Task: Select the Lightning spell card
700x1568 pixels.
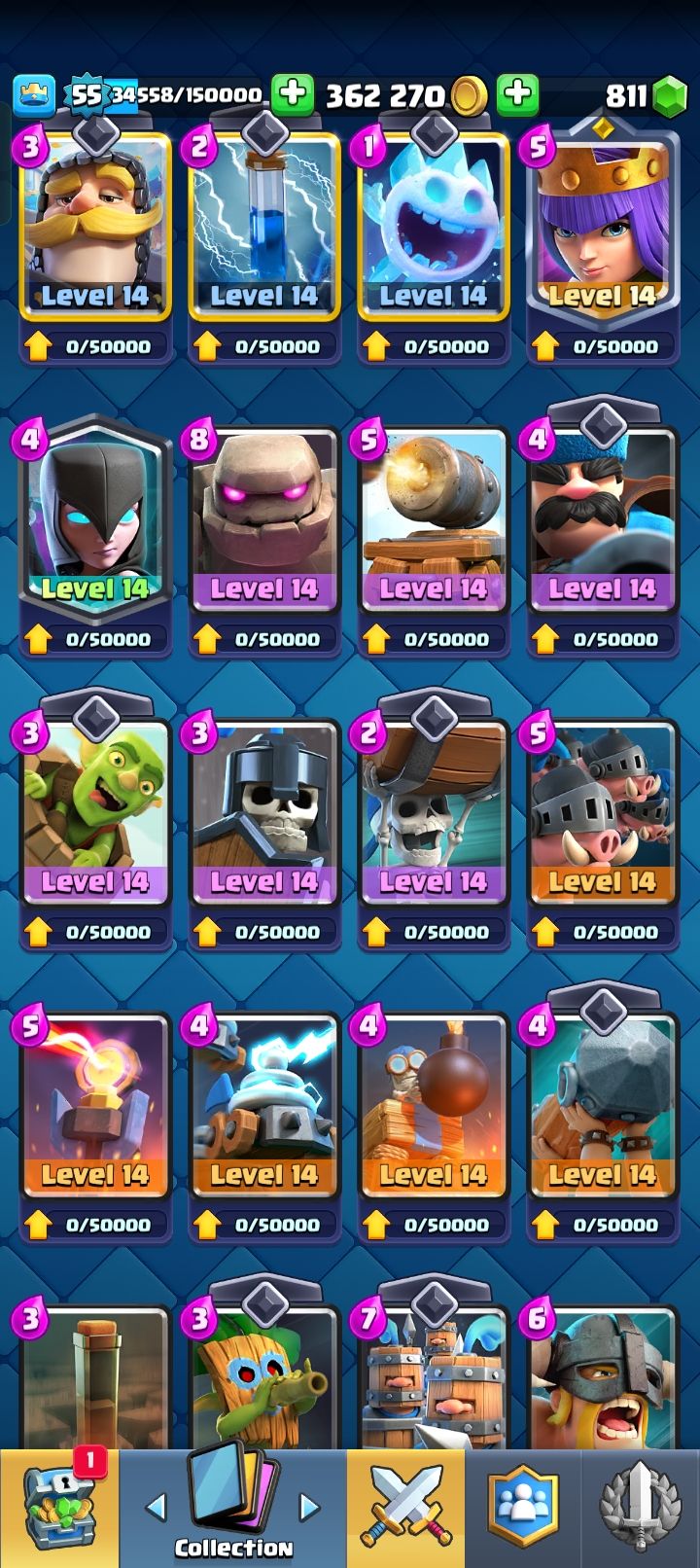Action: 264,227
